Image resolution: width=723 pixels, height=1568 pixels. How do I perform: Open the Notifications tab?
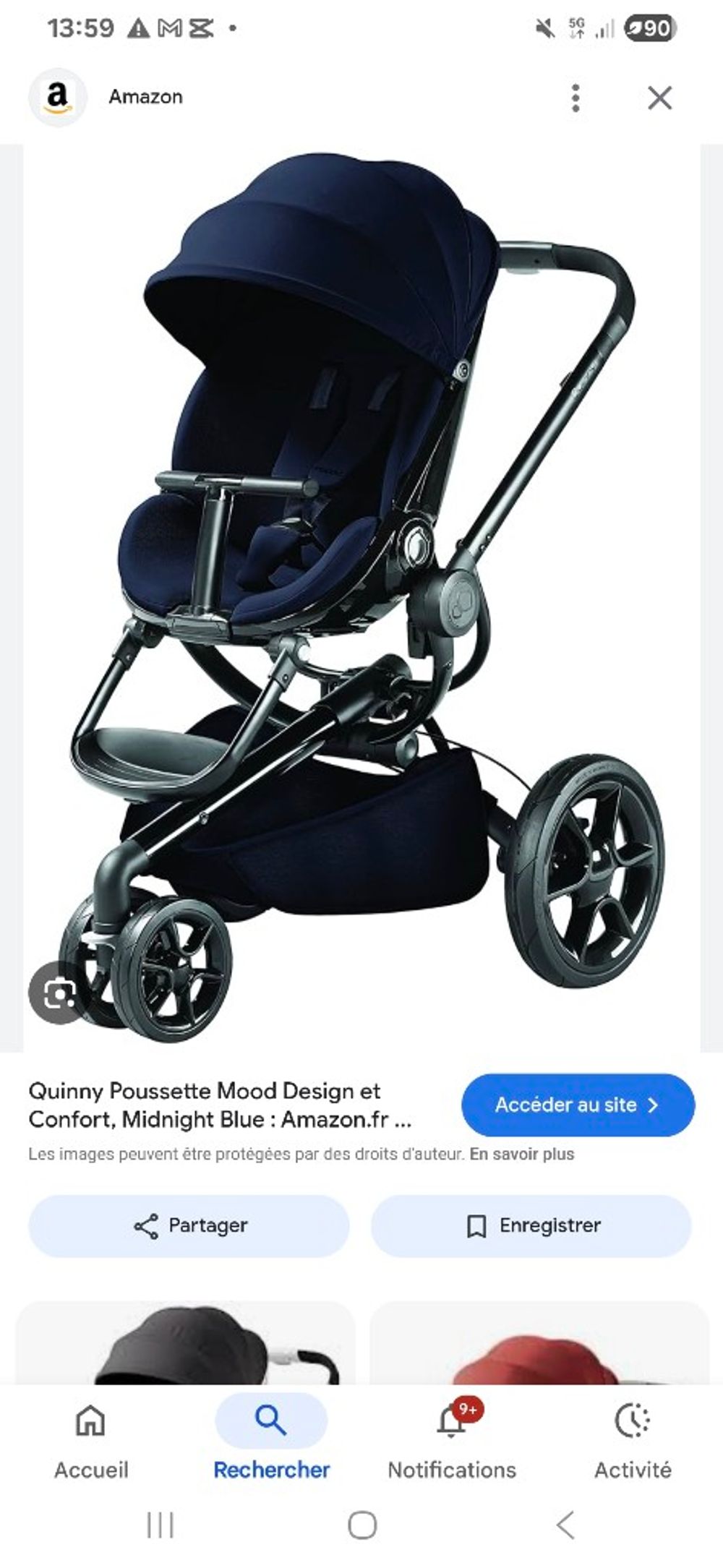pyautogui.click(x=452, y=1440)
